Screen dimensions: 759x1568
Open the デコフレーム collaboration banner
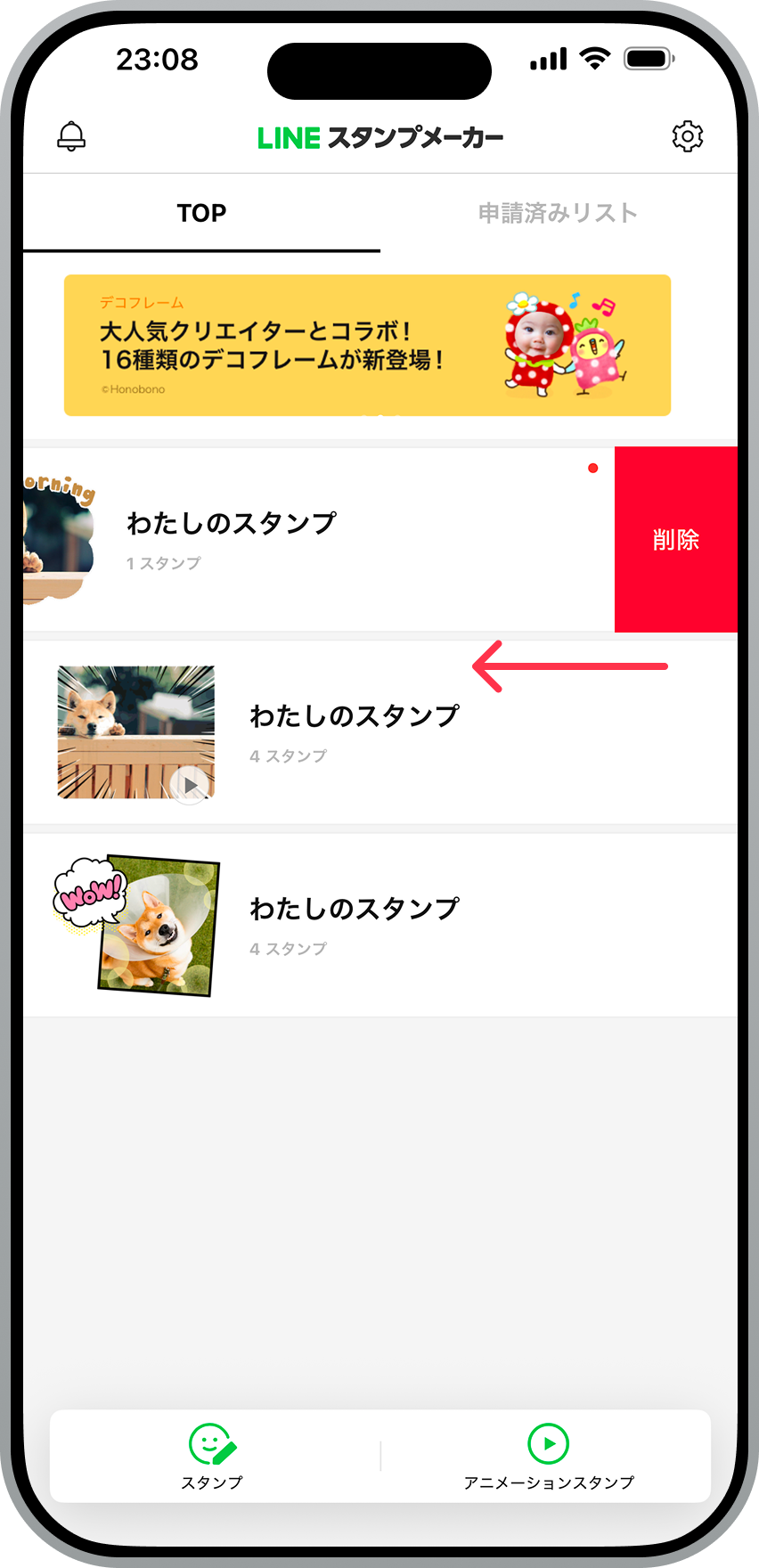(367, 345)
